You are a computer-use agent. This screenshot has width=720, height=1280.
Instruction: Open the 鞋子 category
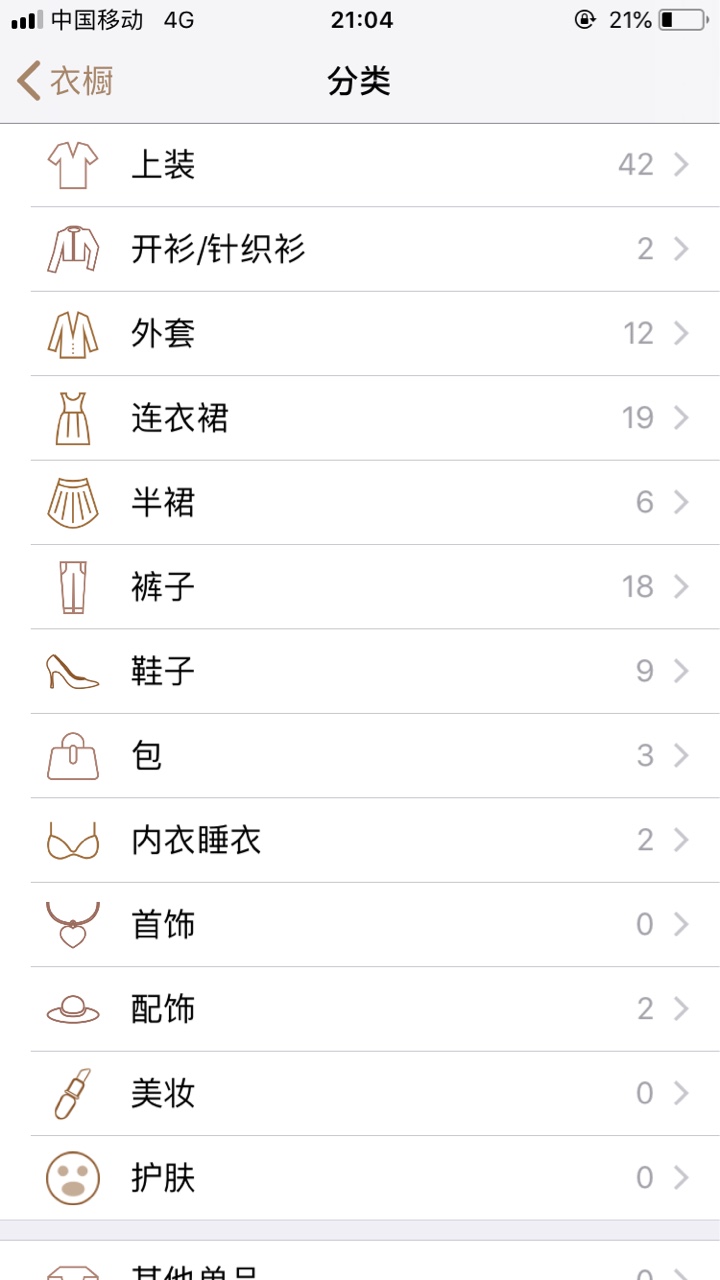tap(360, 671)
